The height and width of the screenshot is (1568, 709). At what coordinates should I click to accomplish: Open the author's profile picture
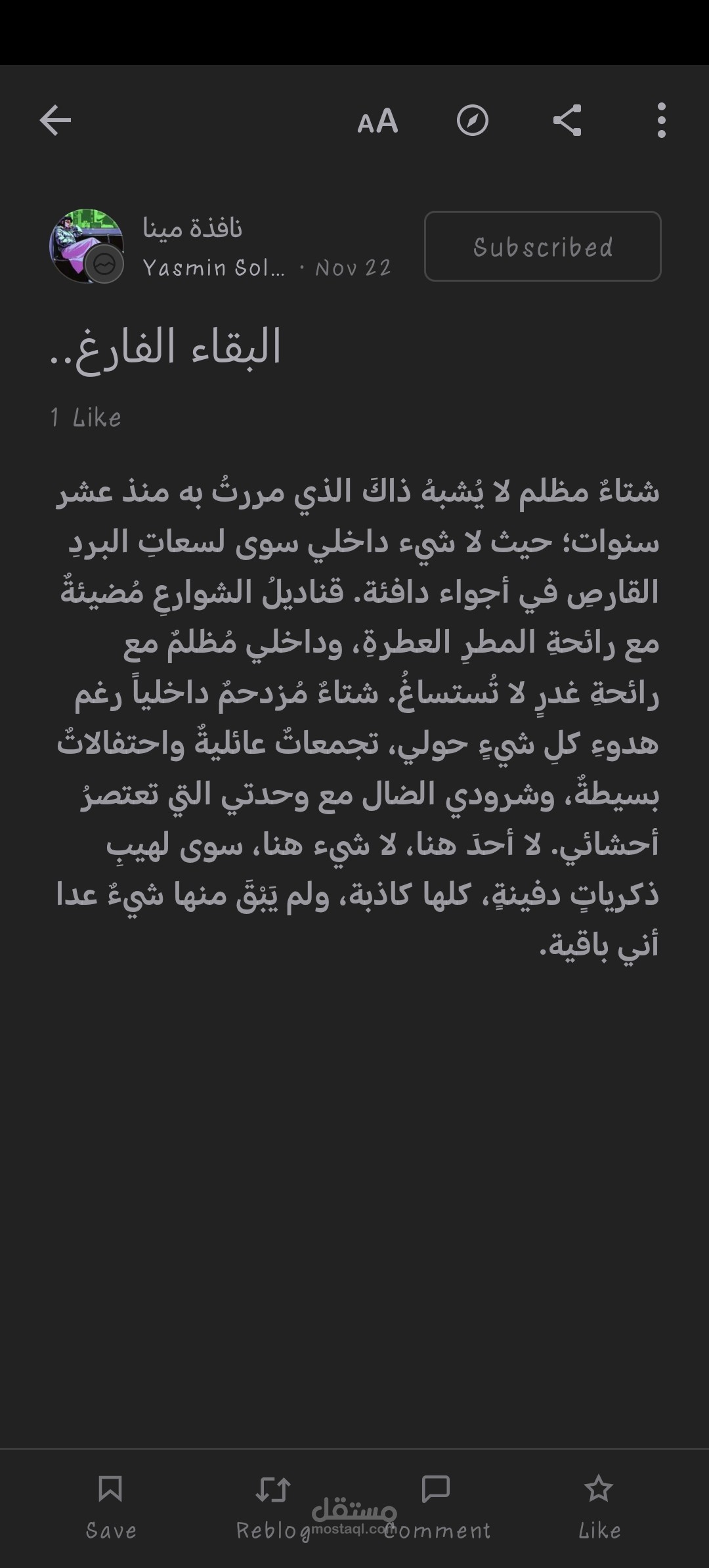(86, 246)
